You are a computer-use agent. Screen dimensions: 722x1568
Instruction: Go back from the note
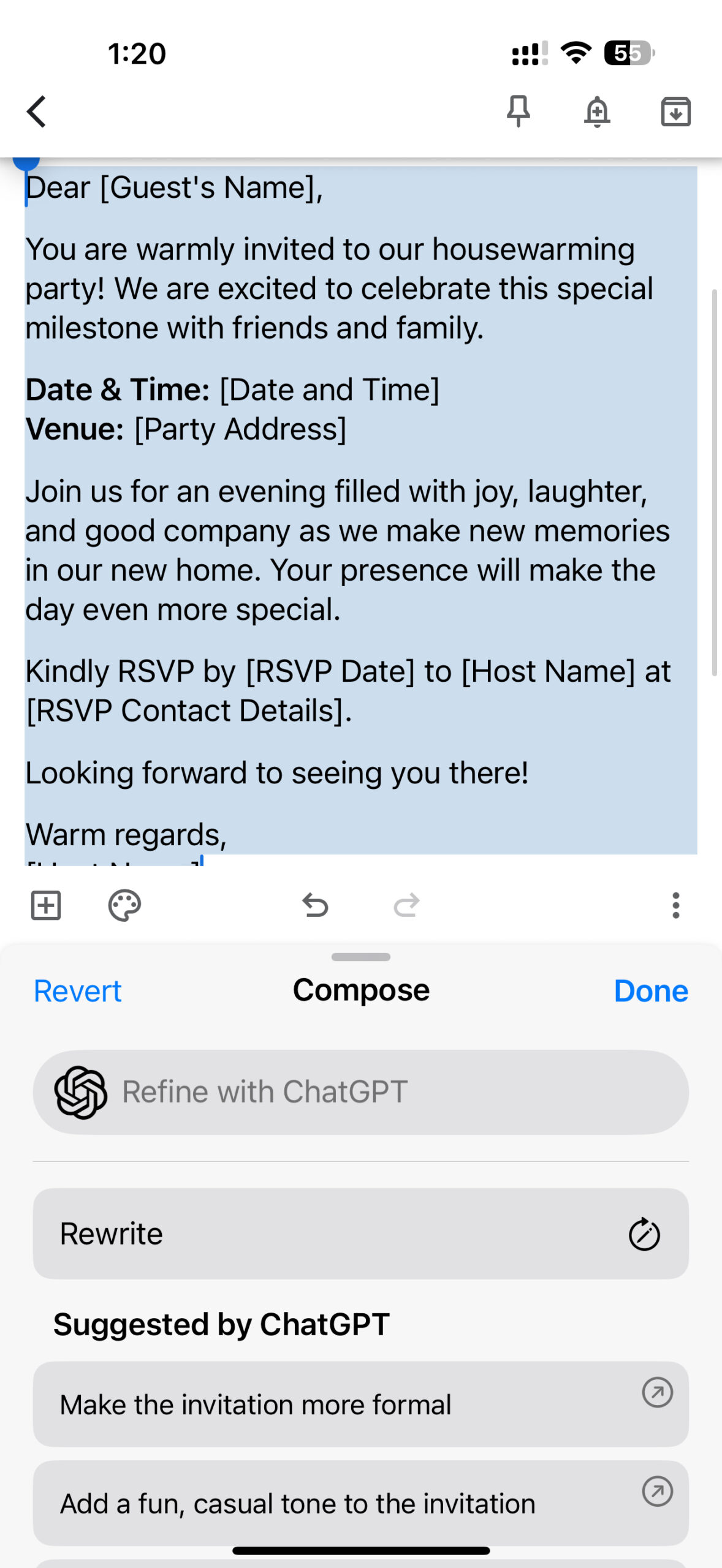click(x=37, y=111)
